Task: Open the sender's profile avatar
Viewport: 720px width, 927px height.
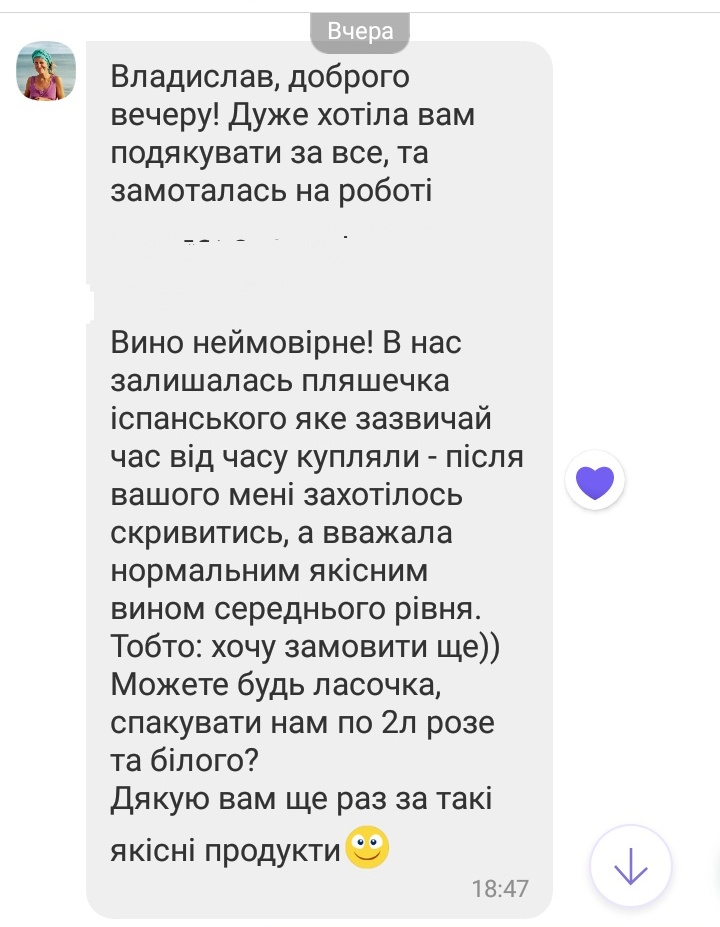Action: pos(46,71)
